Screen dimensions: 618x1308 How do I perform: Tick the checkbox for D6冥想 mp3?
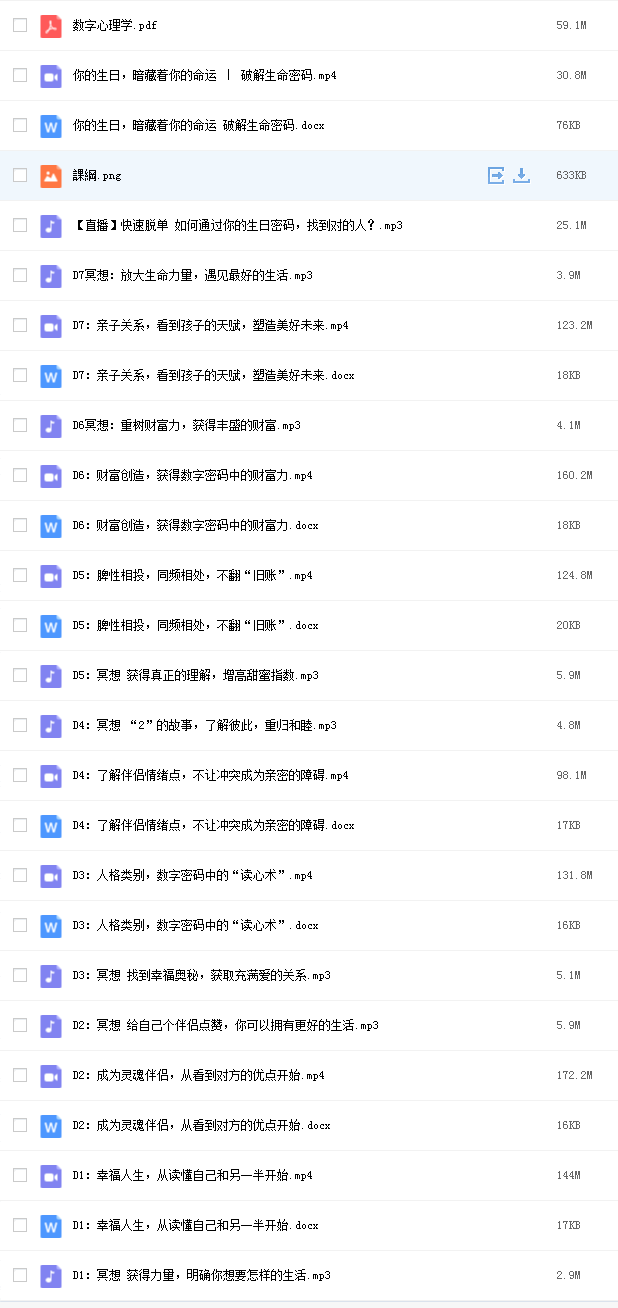[20, 425]
